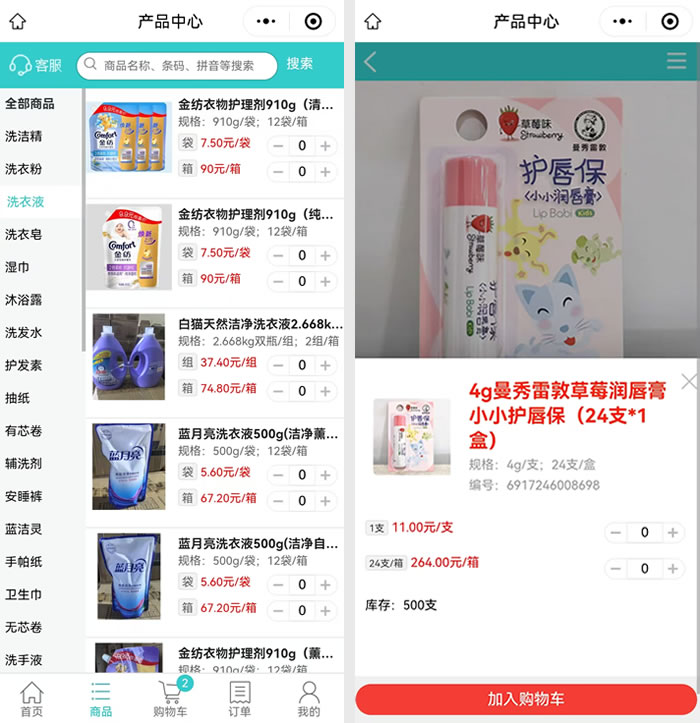The width and height of the screenshot is (700, 723).
Task: Open the 购物车 tab
Action: pos(168,699)
